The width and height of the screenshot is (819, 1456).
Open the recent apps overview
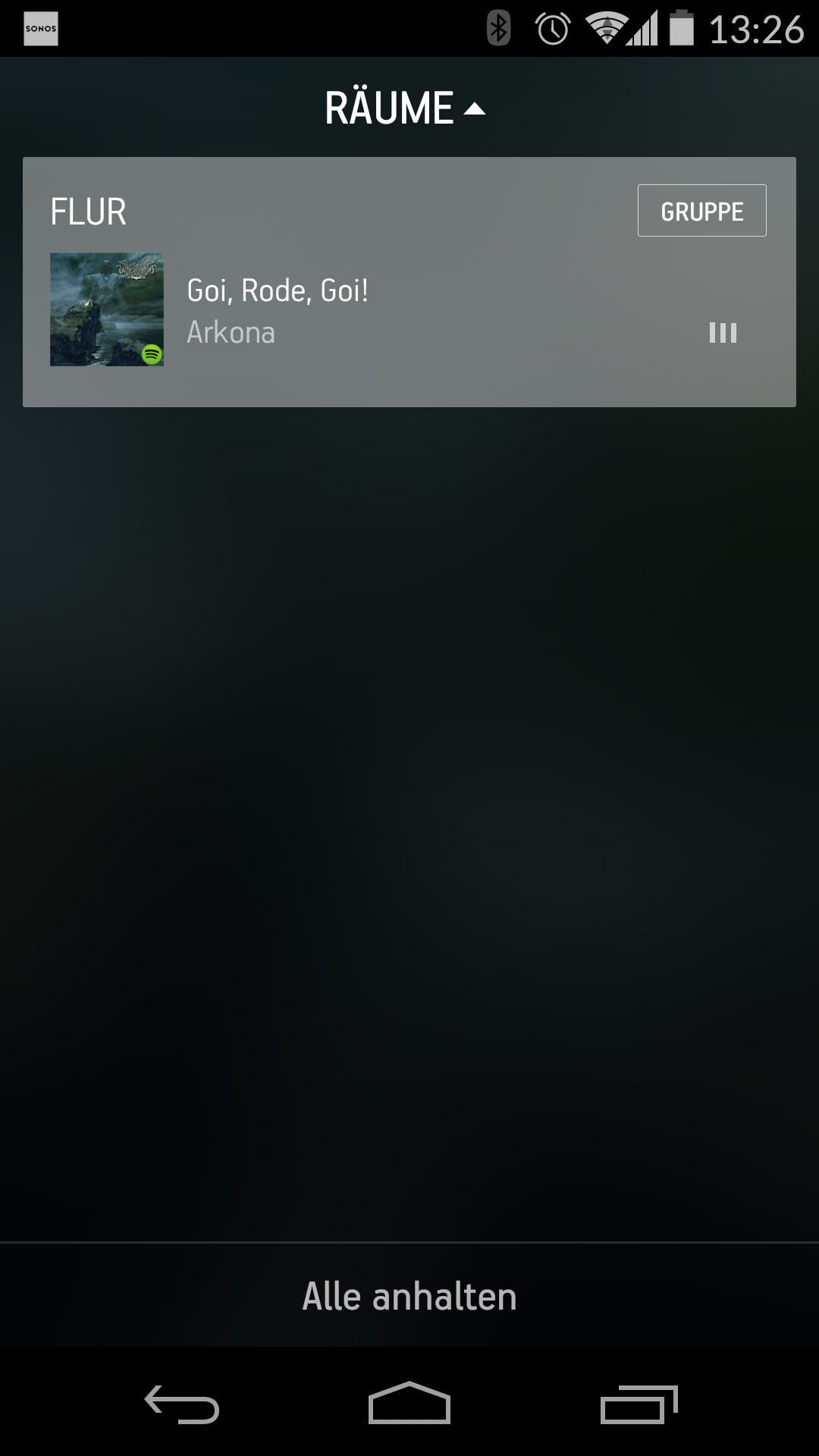(639, 1404)
